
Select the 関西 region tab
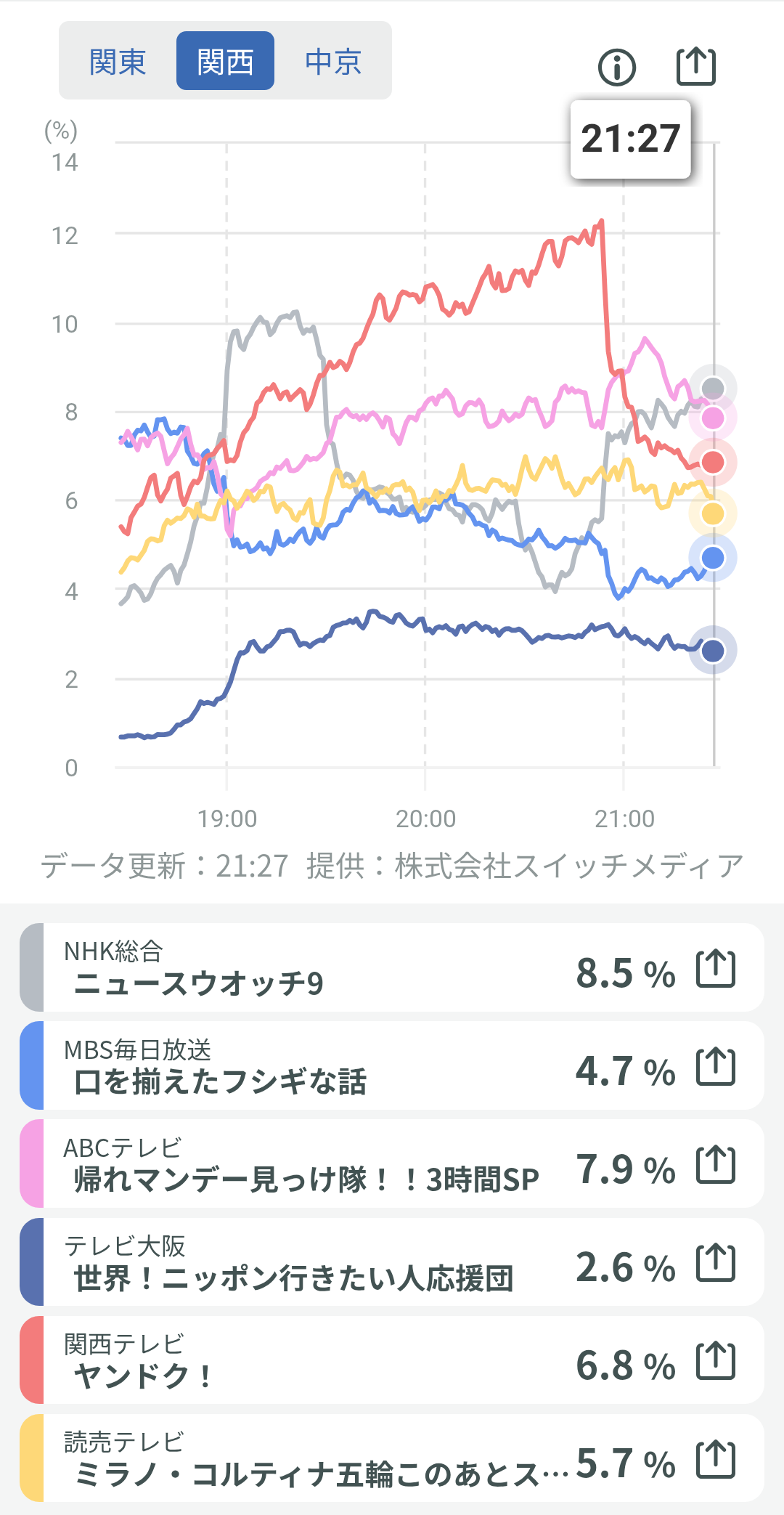(x=225, y=62)
